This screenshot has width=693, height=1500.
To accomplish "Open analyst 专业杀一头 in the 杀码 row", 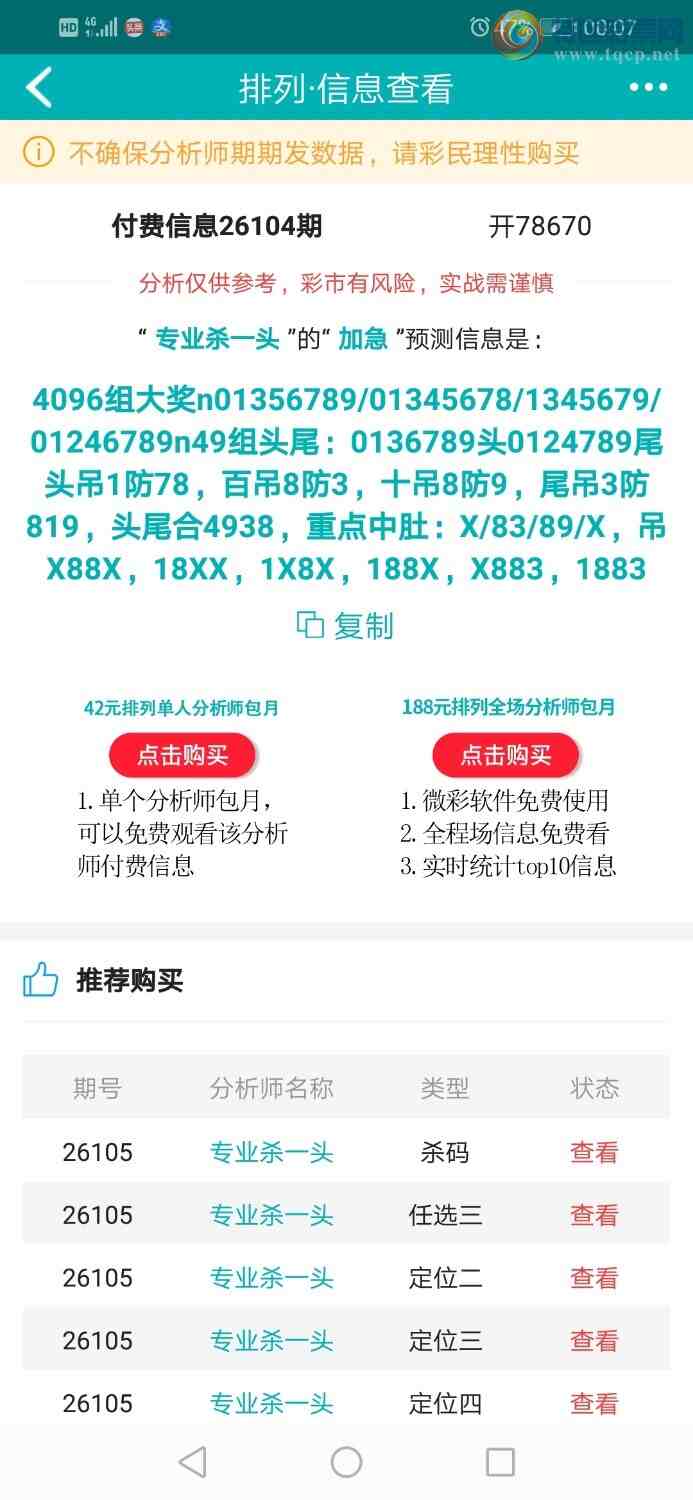I will (x=271, y=1152).
